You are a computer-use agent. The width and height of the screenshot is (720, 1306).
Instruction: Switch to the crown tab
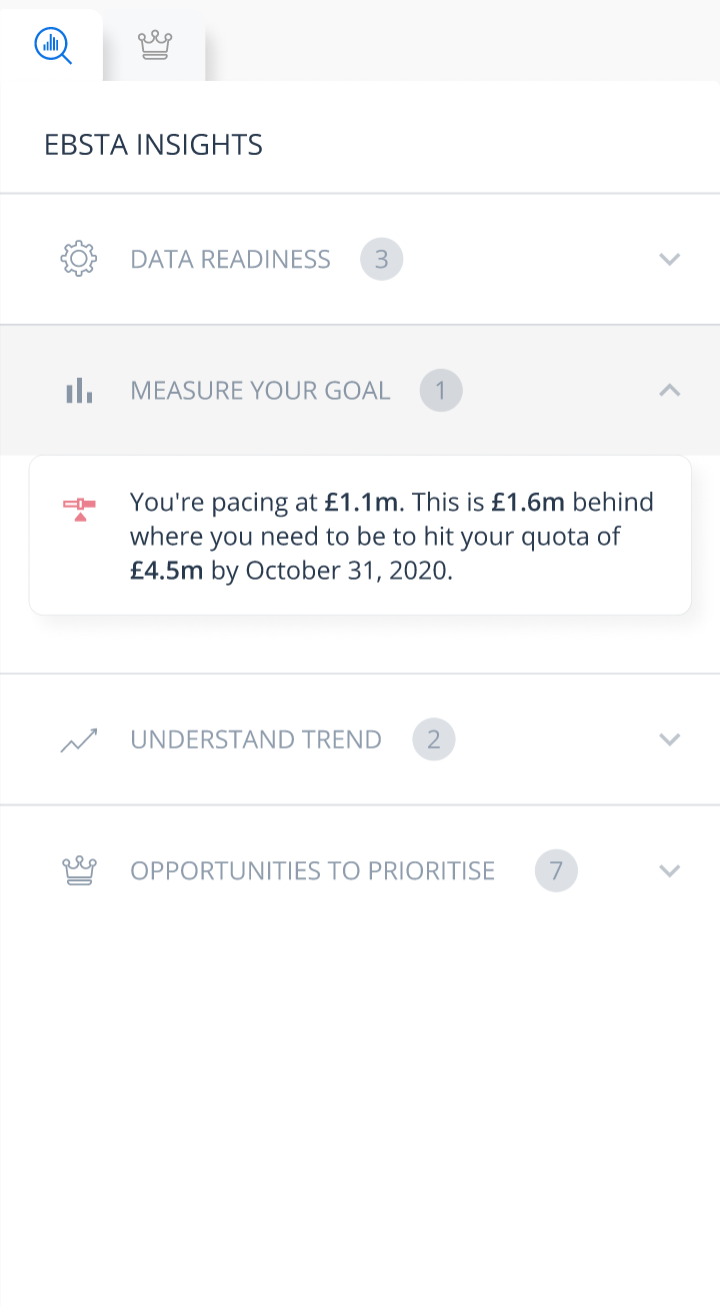(155, 46)
